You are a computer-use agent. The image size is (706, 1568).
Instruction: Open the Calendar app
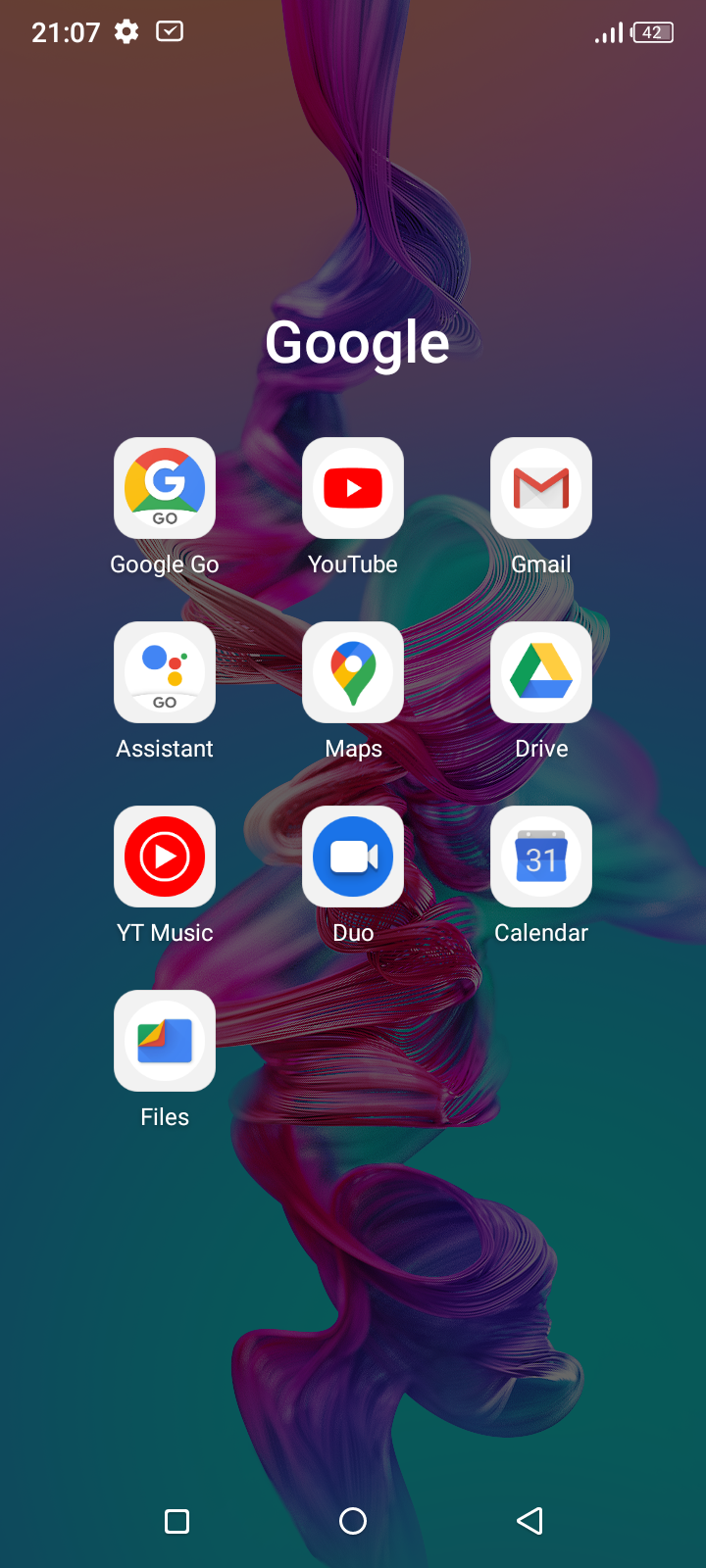pyautogui.click(x=541, y=857)
